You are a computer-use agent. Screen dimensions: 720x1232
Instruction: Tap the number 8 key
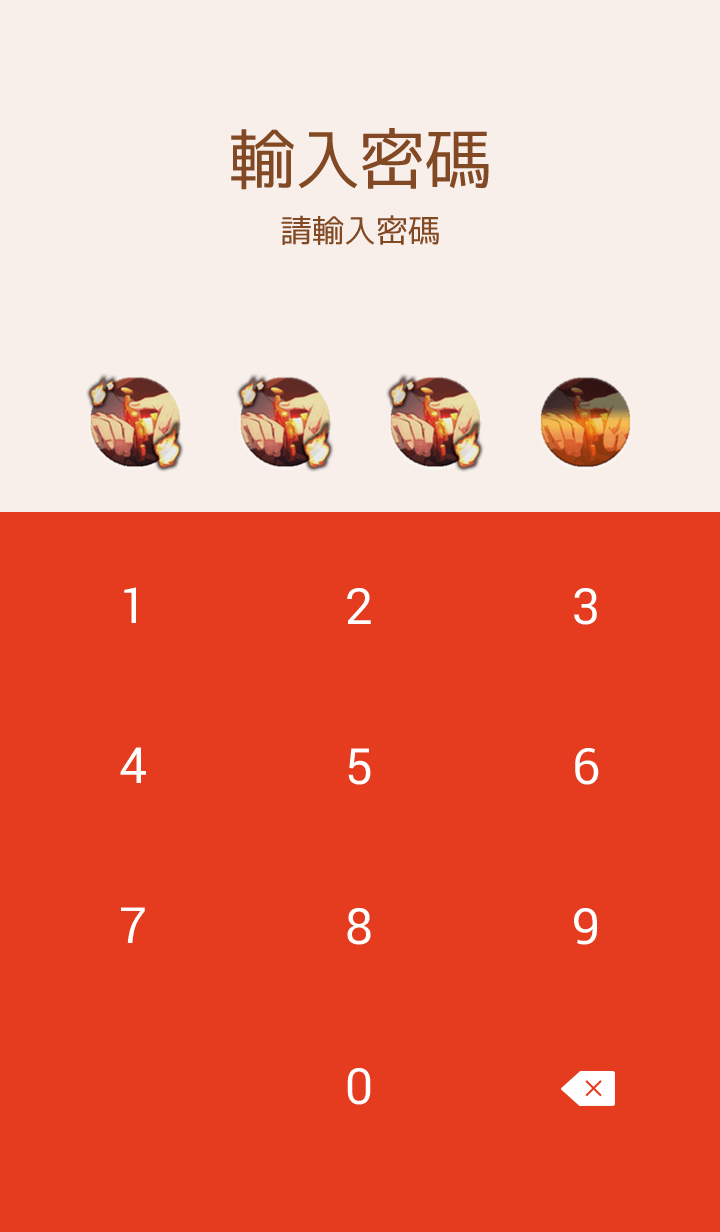point(359,927)
